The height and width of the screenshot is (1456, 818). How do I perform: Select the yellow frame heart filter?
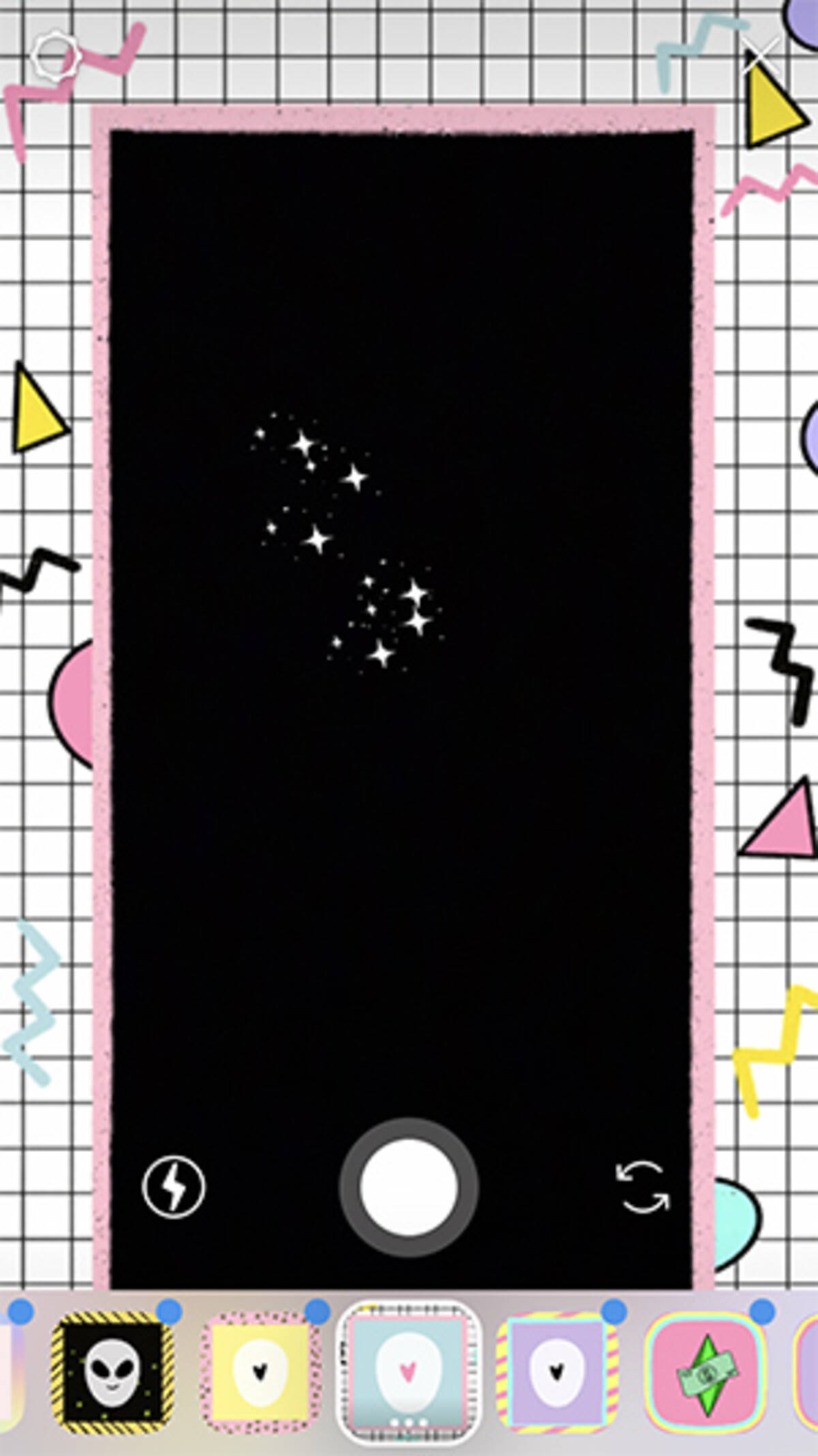pyautogui.click(x=260, y=1370)
